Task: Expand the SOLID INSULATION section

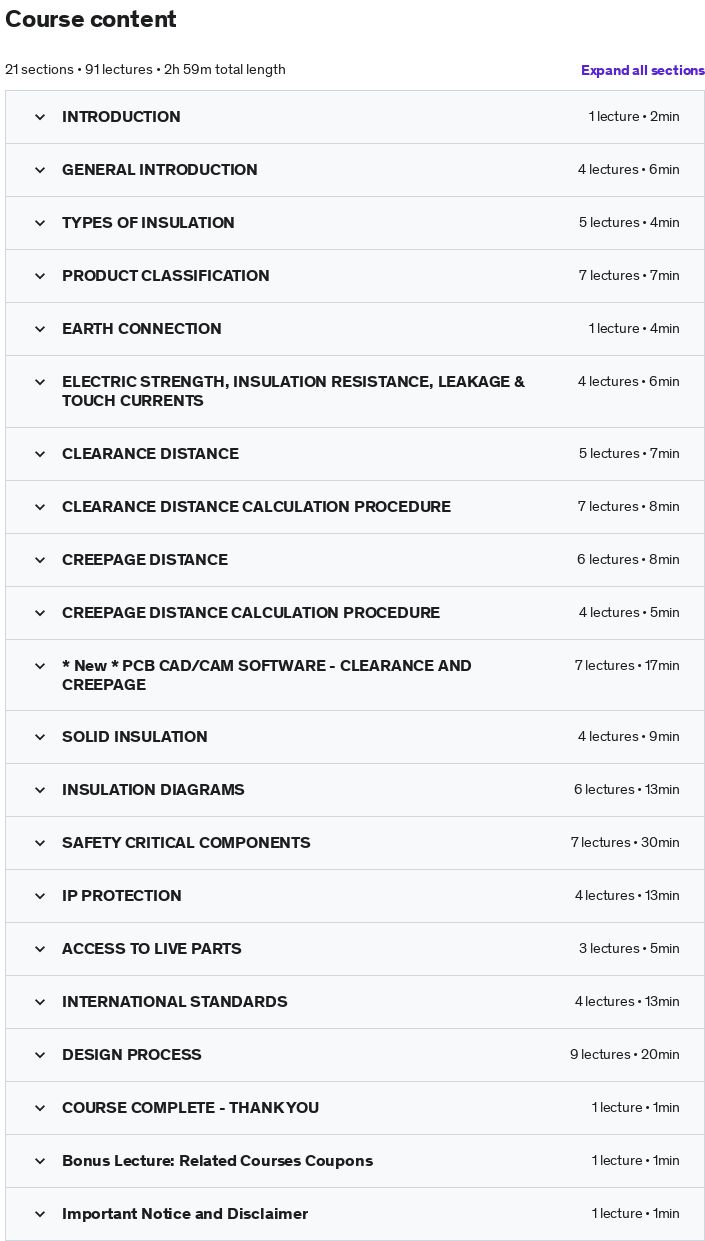Action: [x=135, y=737]
